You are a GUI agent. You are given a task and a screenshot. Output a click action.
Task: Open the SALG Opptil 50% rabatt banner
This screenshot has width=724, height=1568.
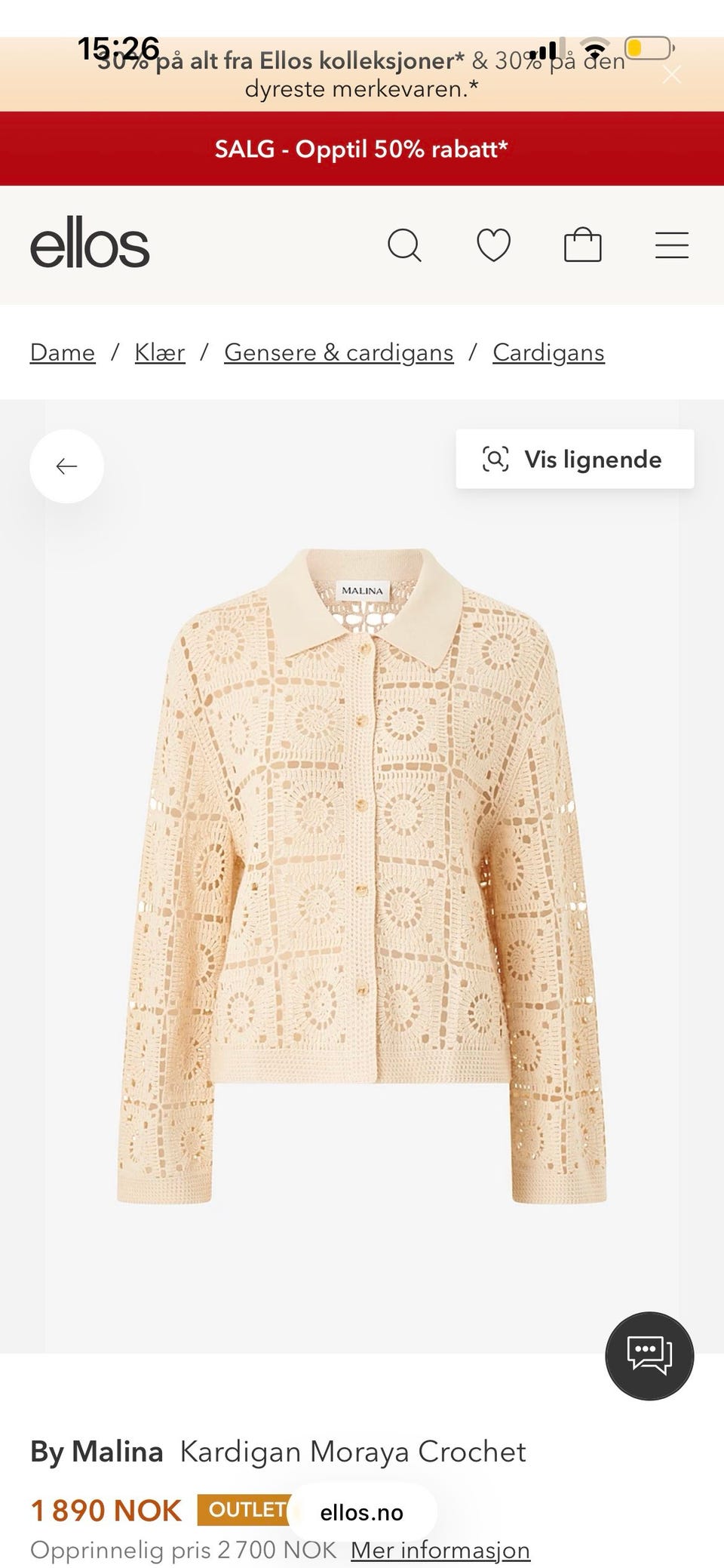pos(362,149)
